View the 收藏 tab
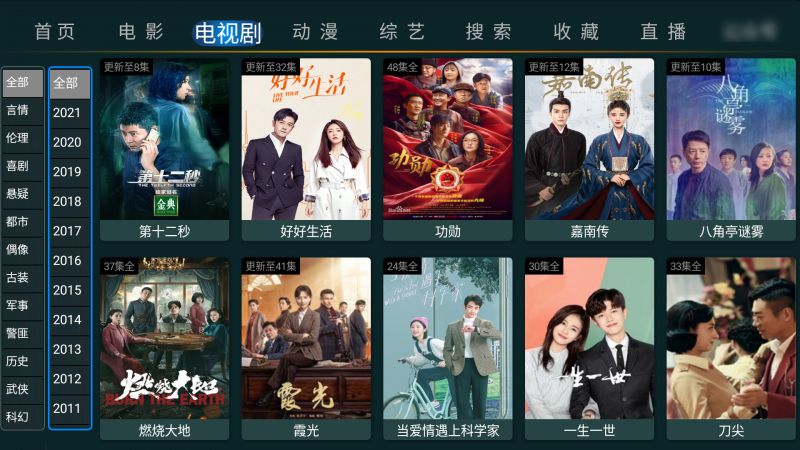Viewport: 800px width, 450px height. pyautogui.click(x=576, y=31)
